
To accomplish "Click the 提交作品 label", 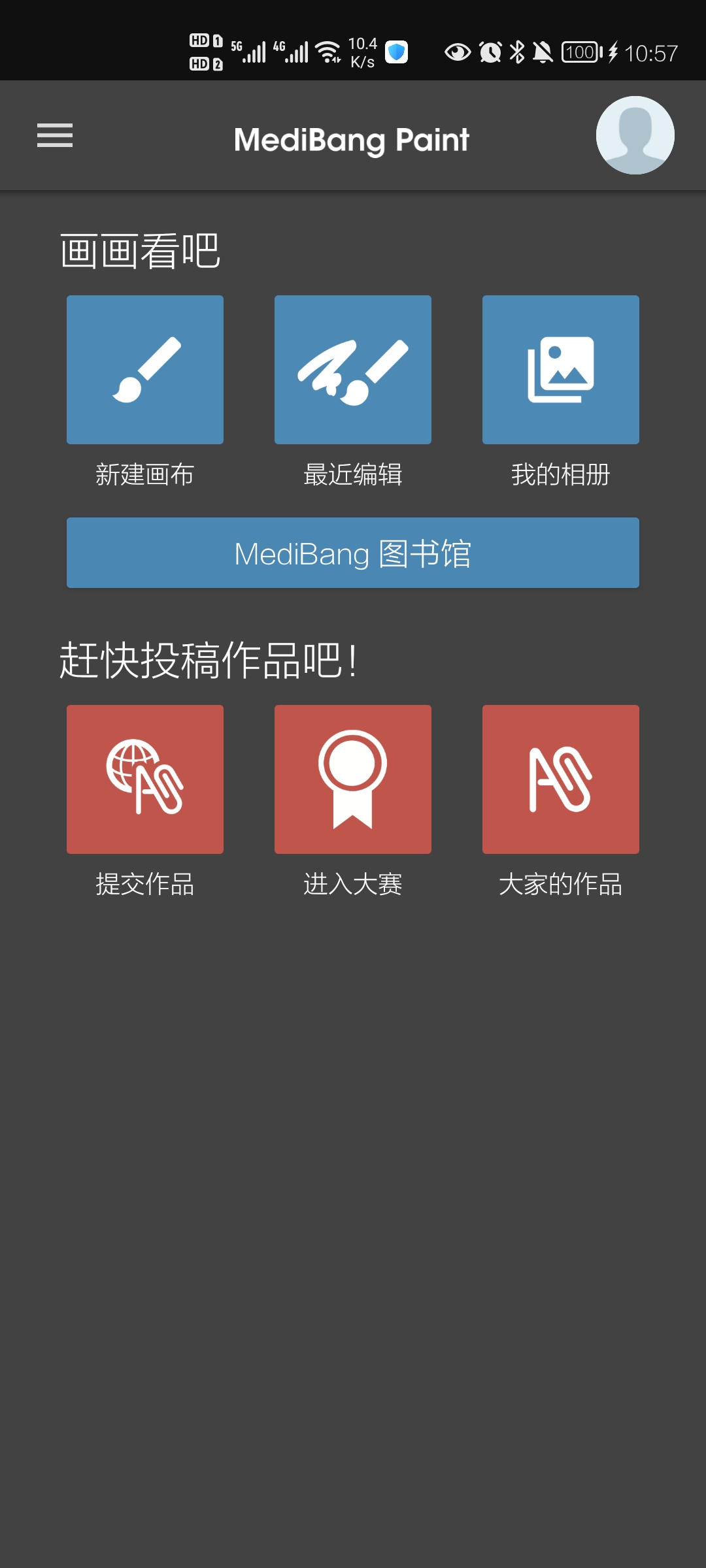I will 144,885.
